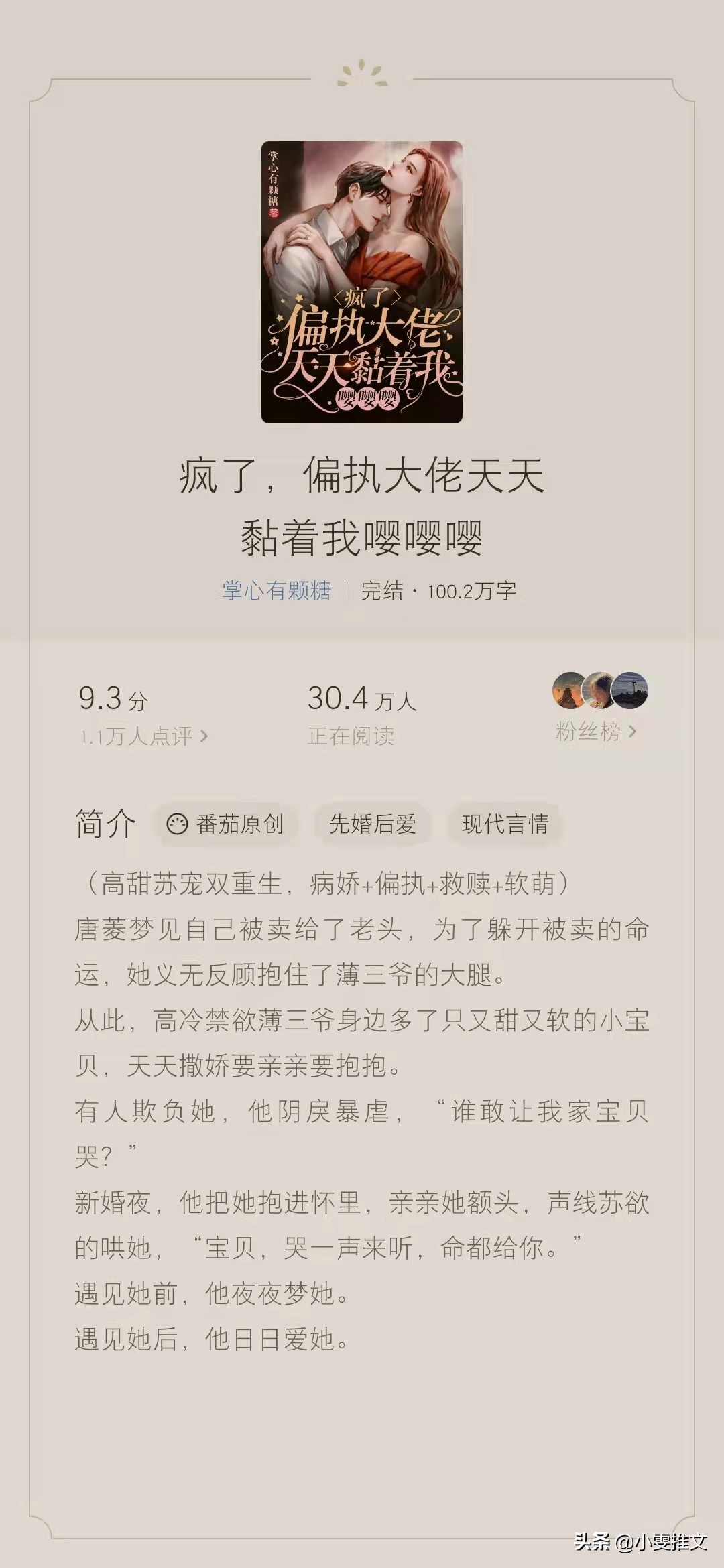Image resolution: width=724 pixels, height=1568 pixels.
Task: Select the 番茄原创 tag chip
Action: [x=226, y=824]
